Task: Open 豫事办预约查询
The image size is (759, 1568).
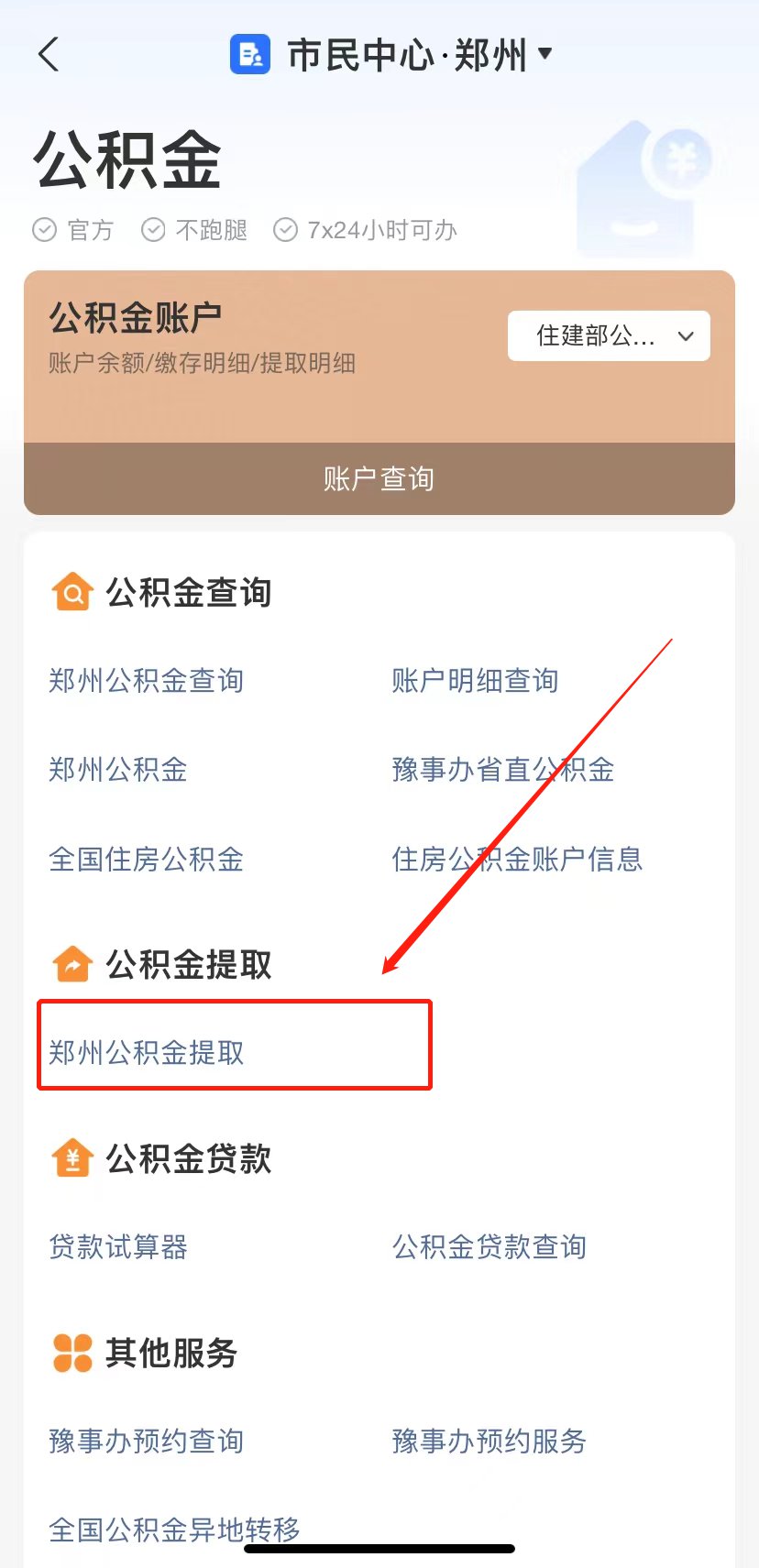Action: (146, 1442)
